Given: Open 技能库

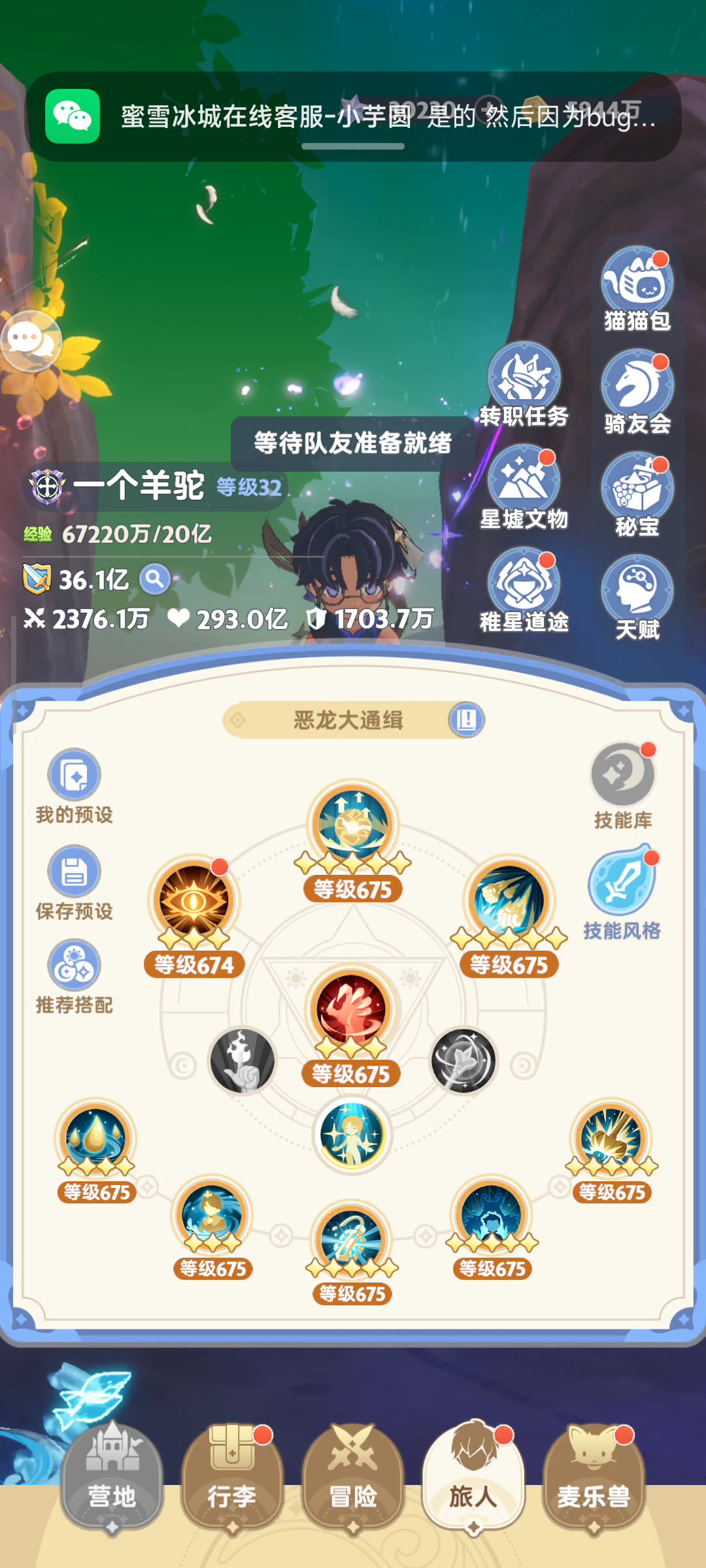Looking at the screenshot, I should (623, 787).
